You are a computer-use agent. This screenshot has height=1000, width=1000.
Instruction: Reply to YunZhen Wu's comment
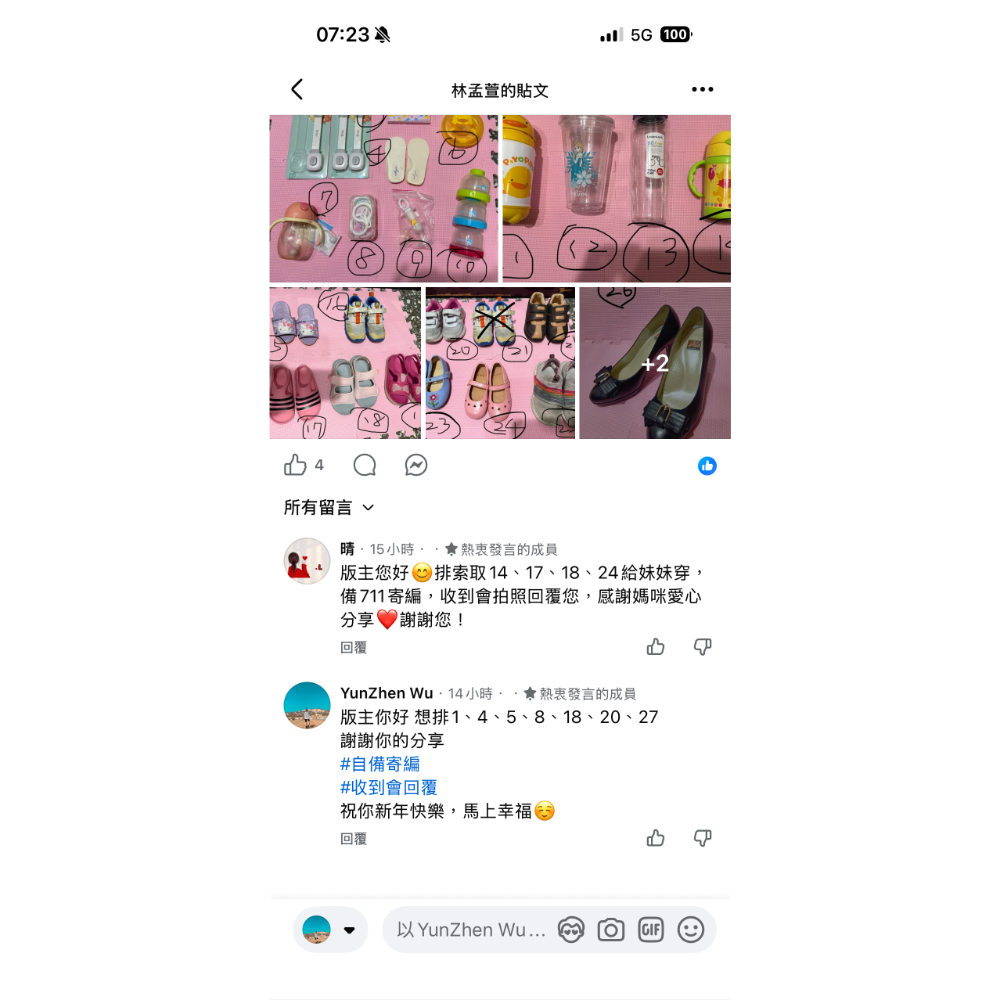pyautogui.click(x=353, y=839)
